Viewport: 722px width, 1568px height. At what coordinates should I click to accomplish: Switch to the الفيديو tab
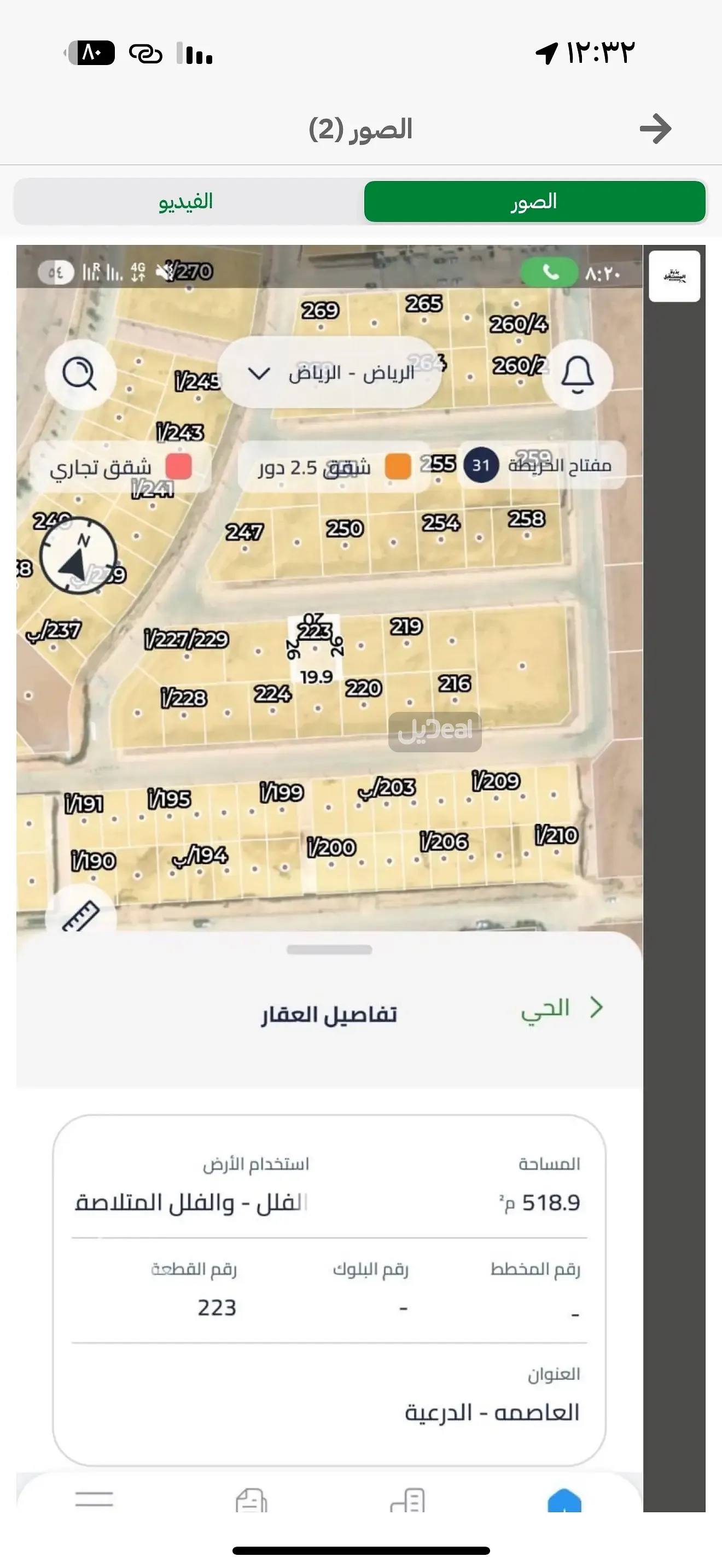coord(187,202)
